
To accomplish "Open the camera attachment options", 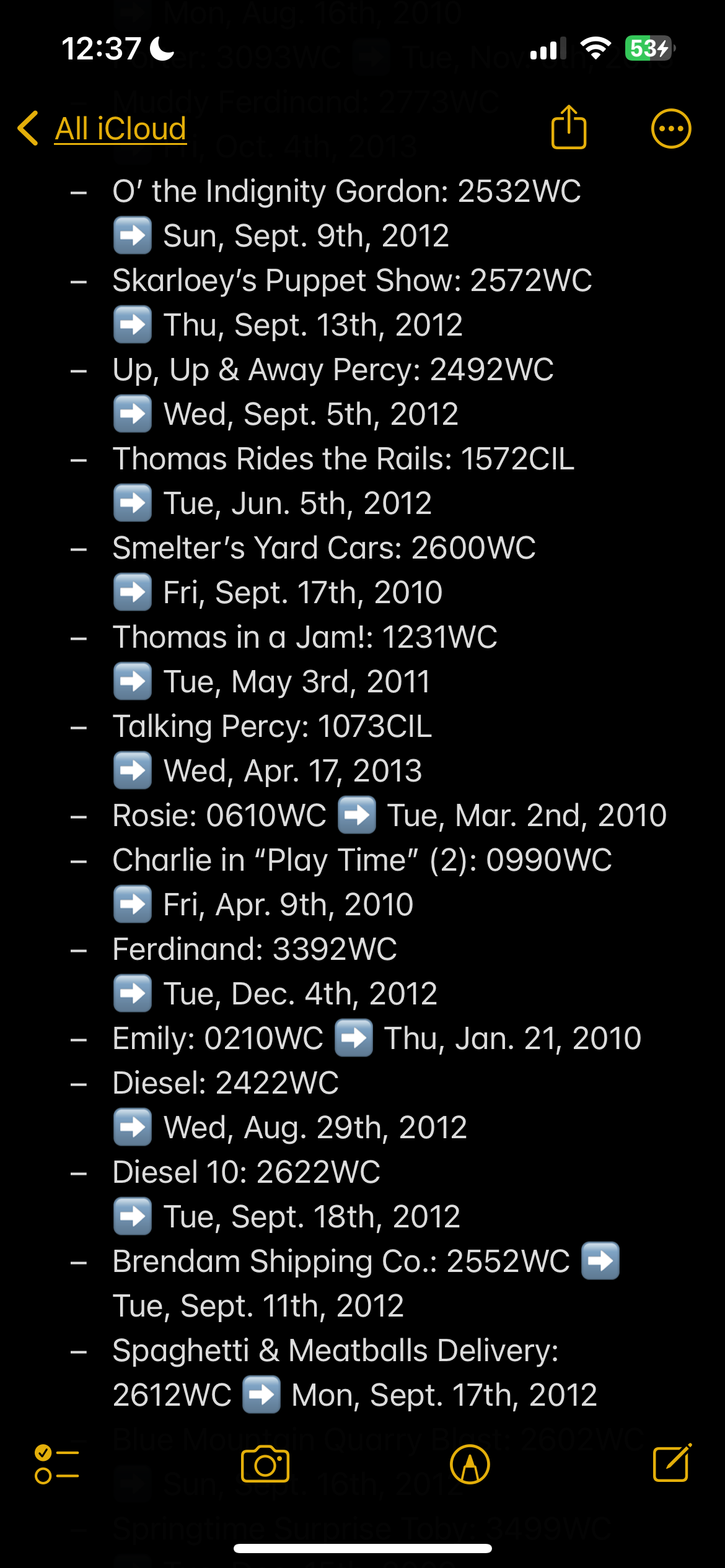I will click(265, 1465).
